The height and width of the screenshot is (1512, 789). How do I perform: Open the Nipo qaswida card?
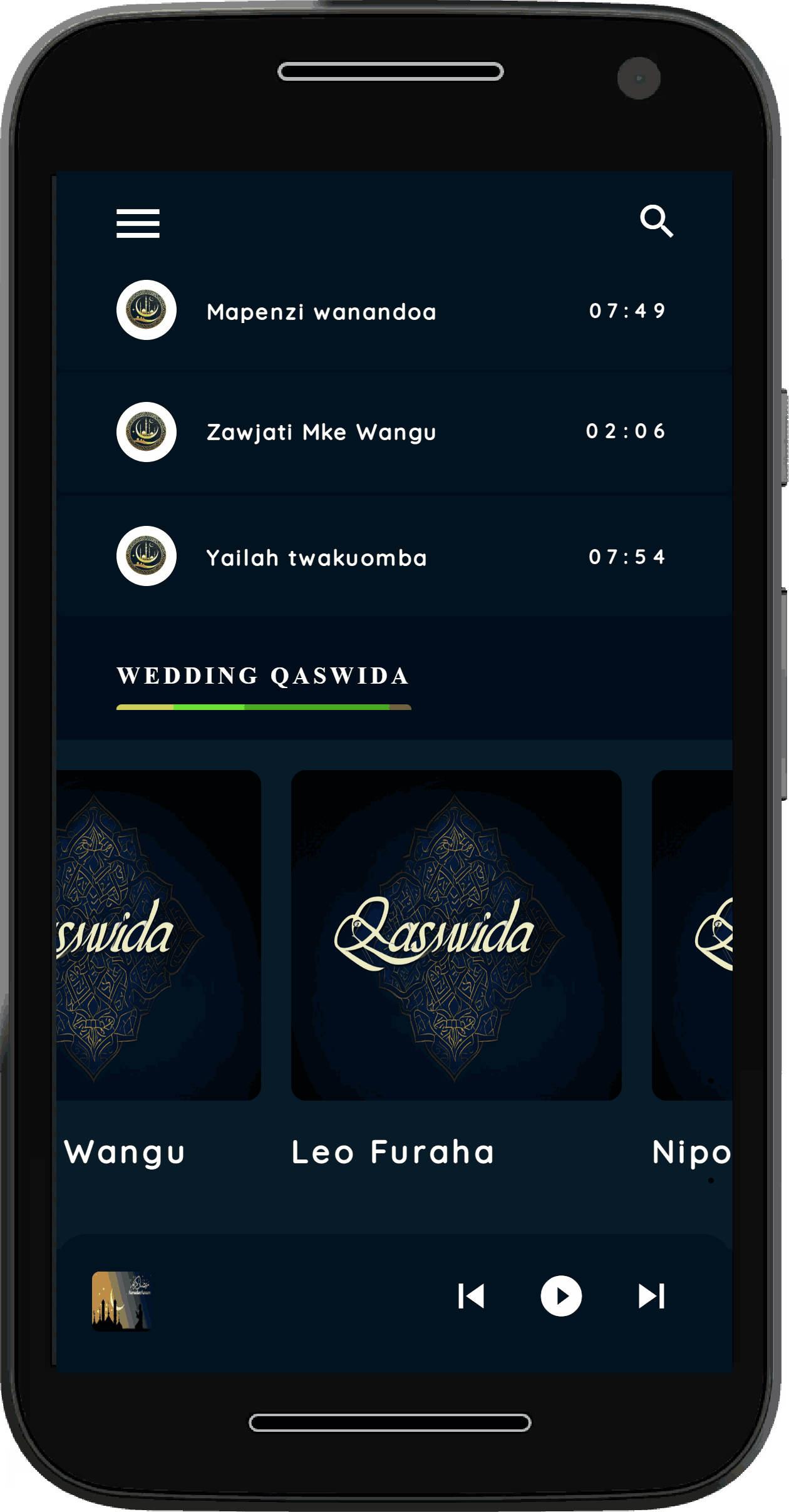click(693, 935)
